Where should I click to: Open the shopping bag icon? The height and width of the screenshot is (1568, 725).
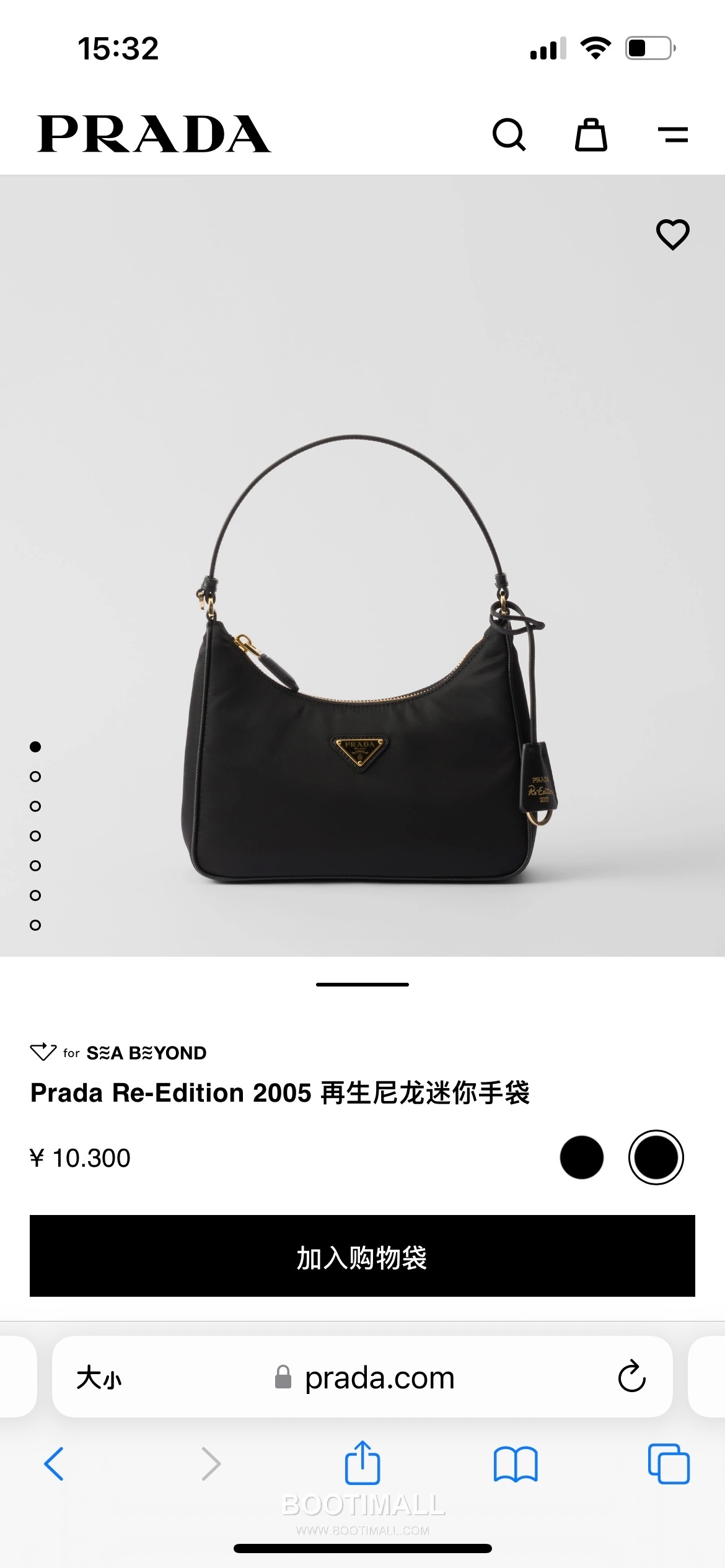tap(592, 135)
